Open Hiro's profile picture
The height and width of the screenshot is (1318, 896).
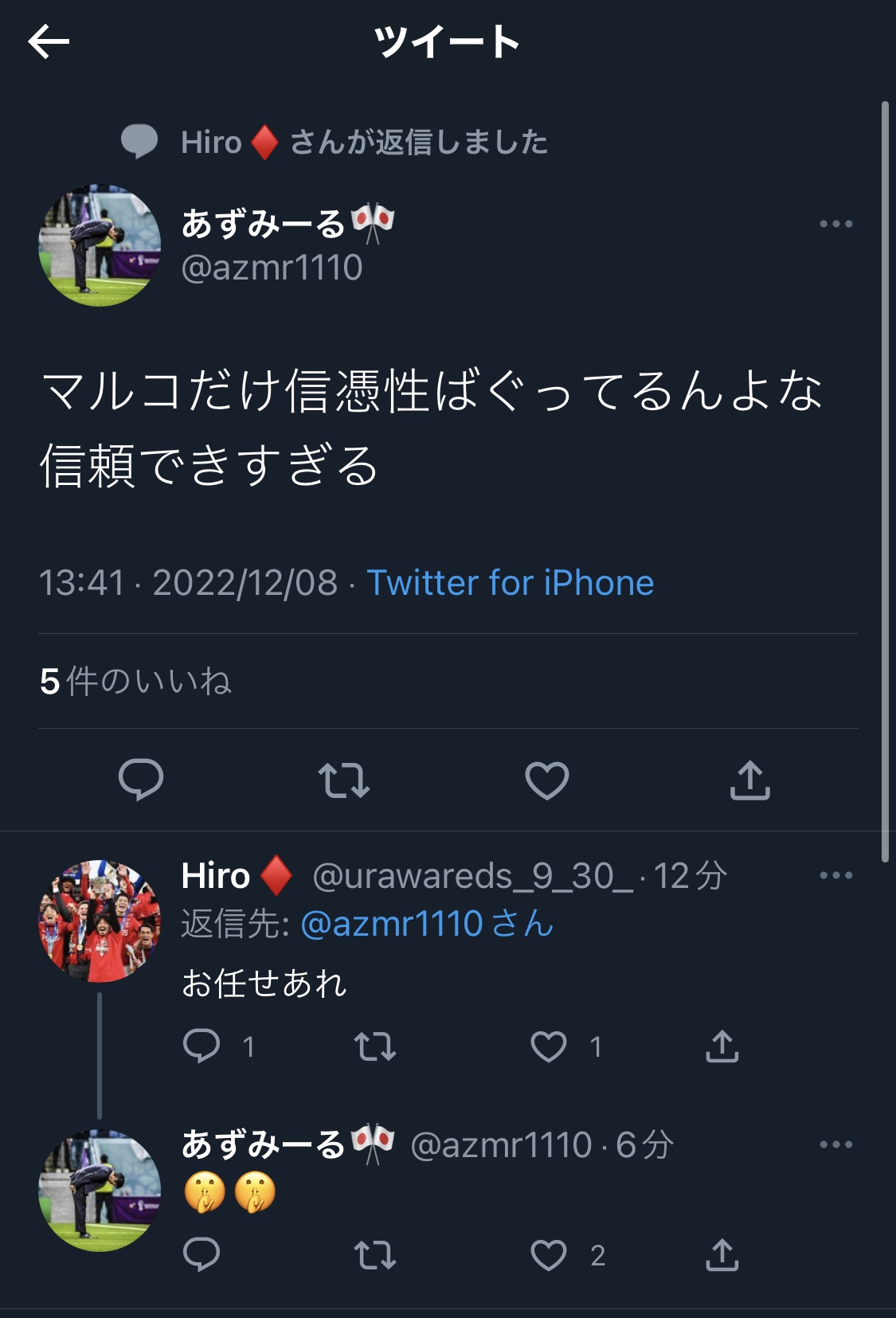pos(100,921)
